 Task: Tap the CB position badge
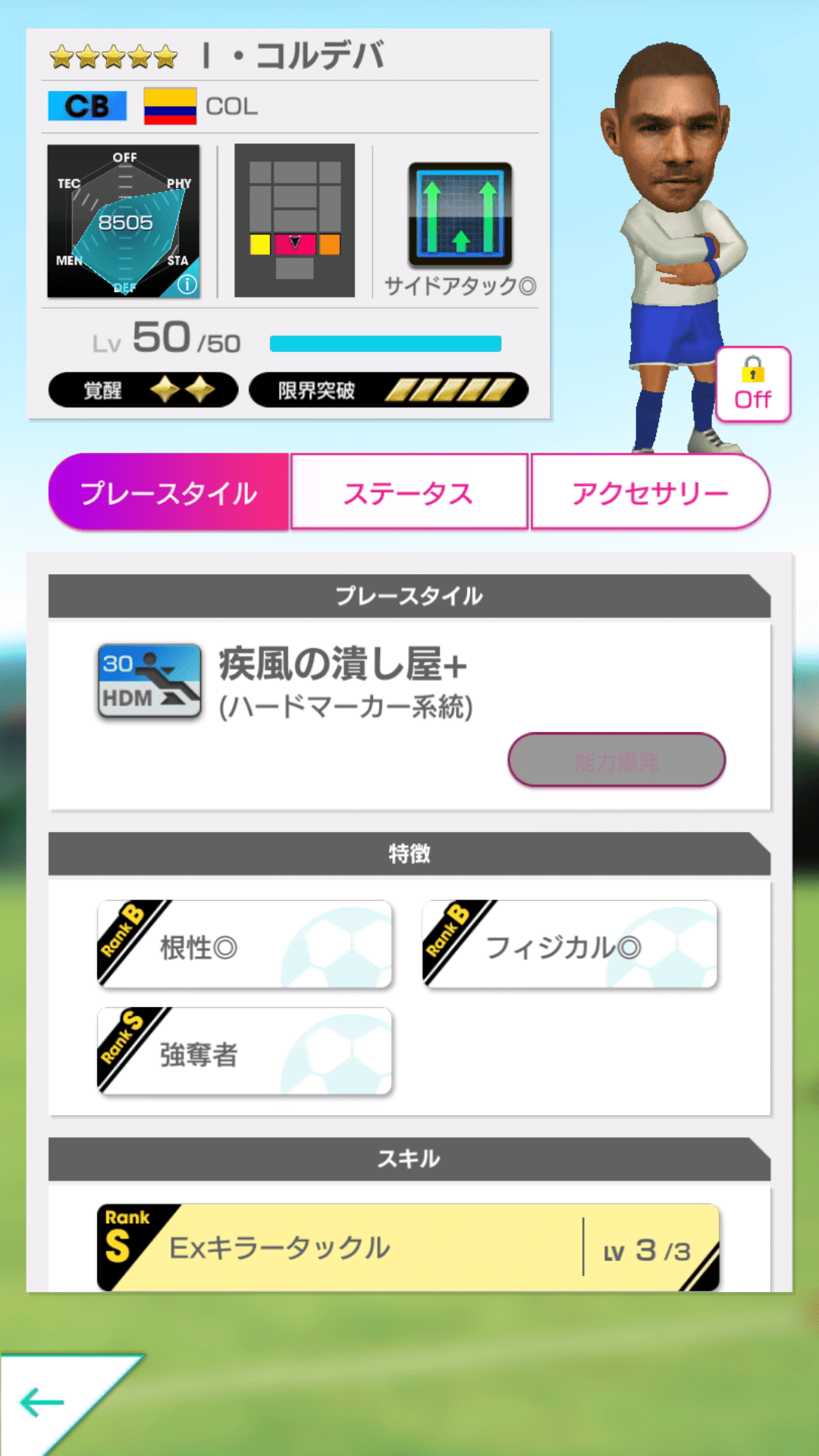point(86,105)
